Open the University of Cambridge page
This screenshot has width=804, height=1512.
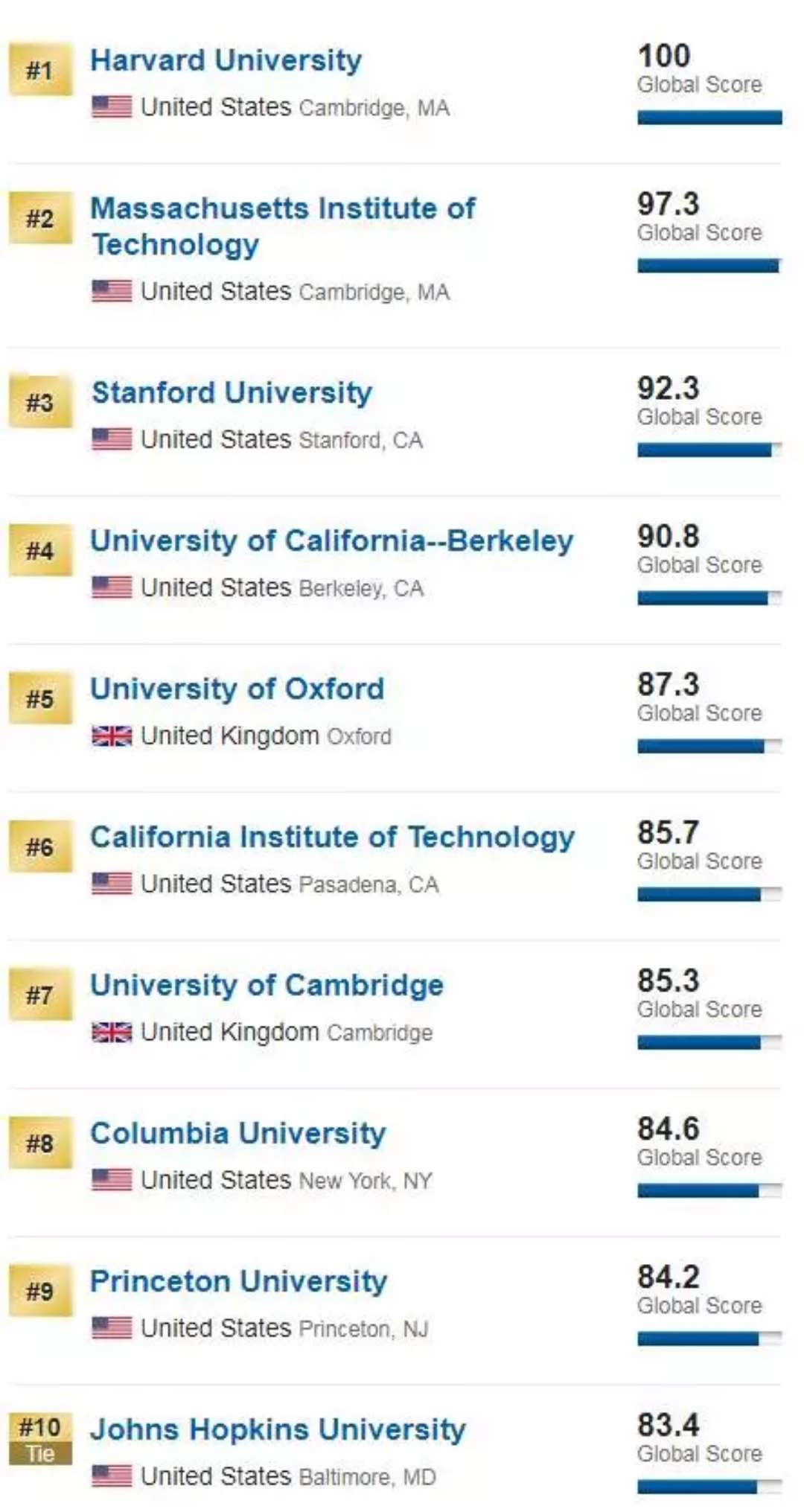tap(267, 986)
